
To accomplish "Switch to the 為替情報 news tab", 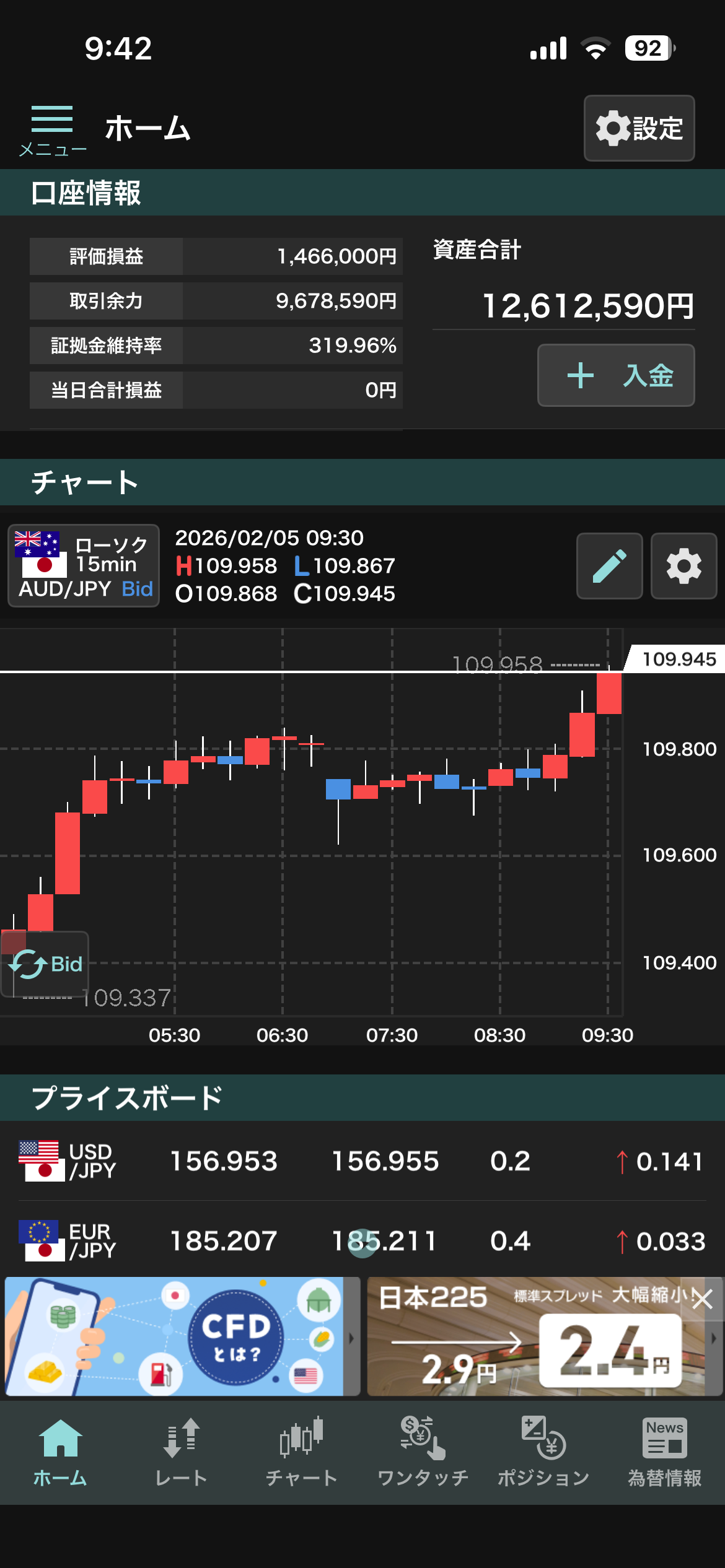I will (x=664, y=1451).
